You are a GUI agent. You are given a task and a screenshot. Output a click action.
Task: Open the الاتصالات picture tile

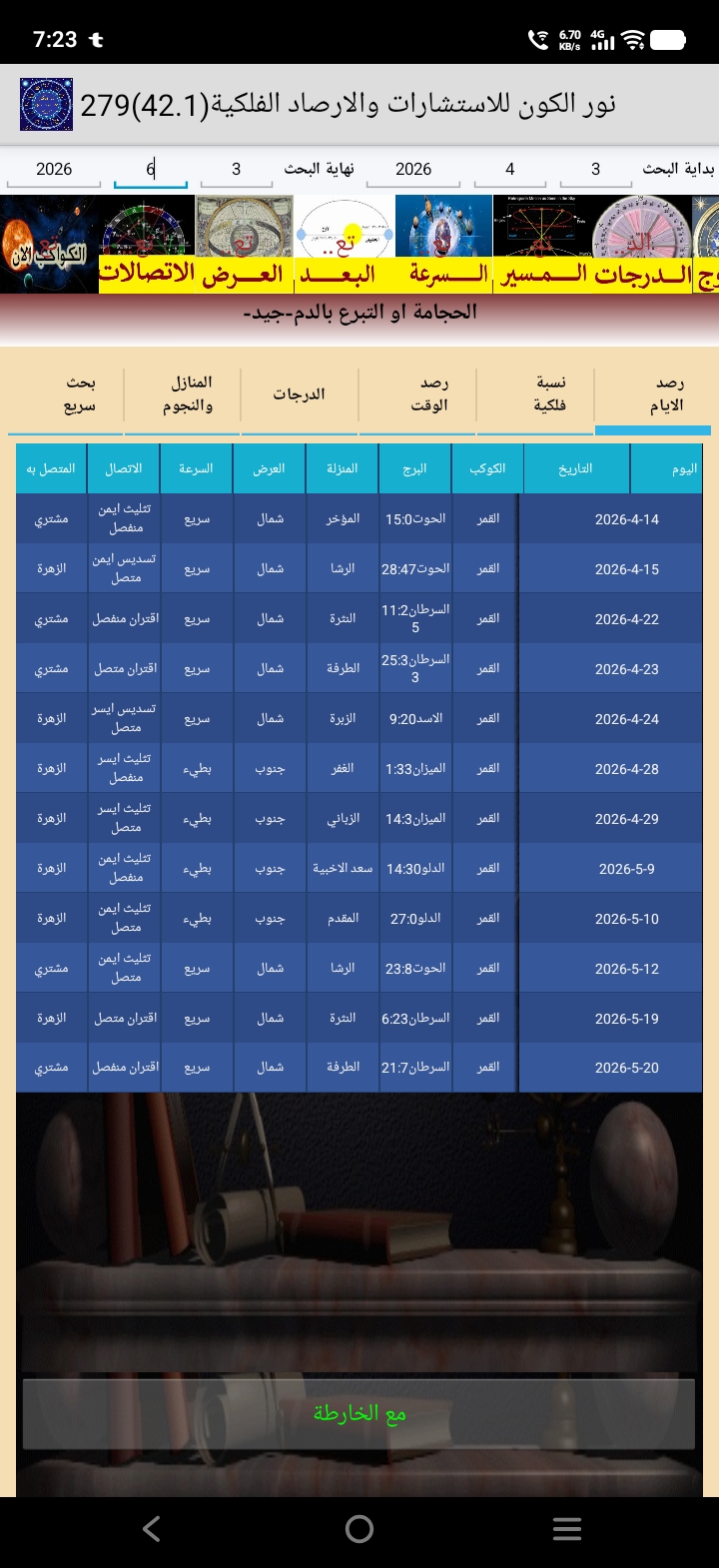[146, 244]
